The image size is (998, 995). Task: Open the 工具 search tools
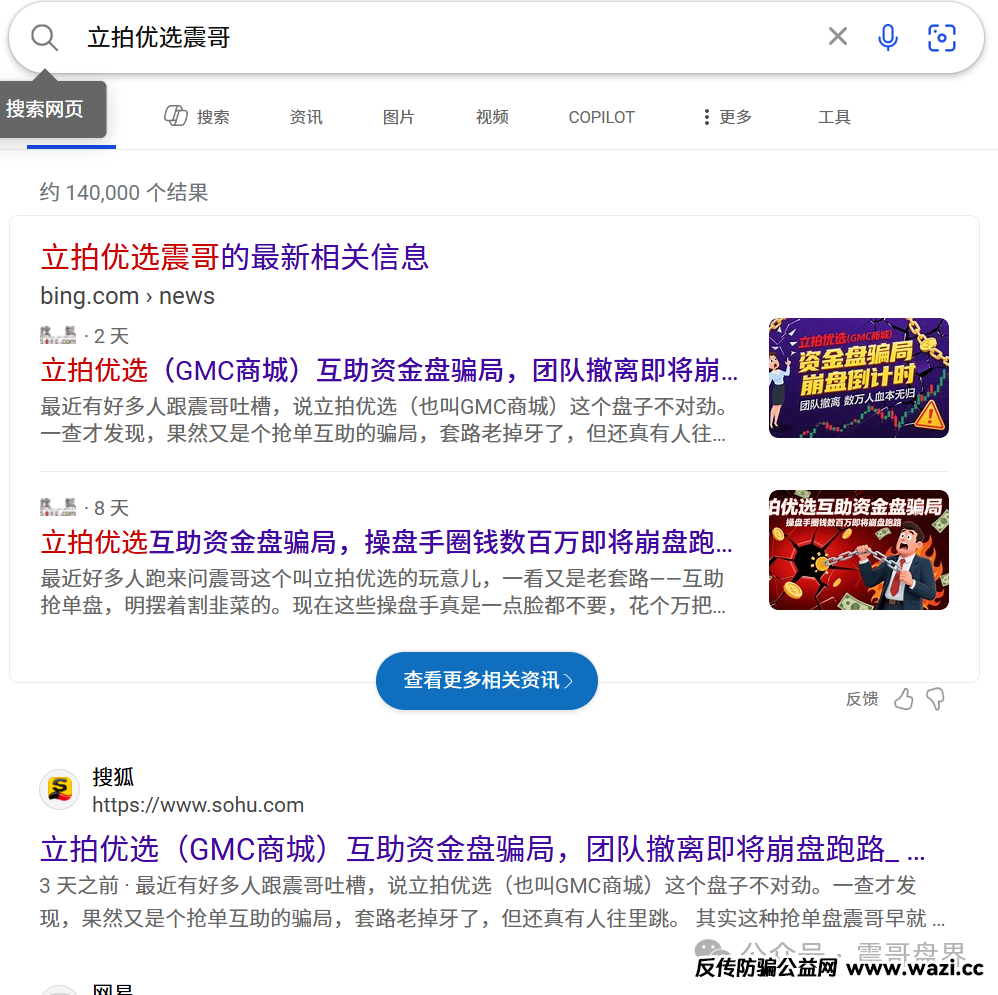[x=834, y=117]
